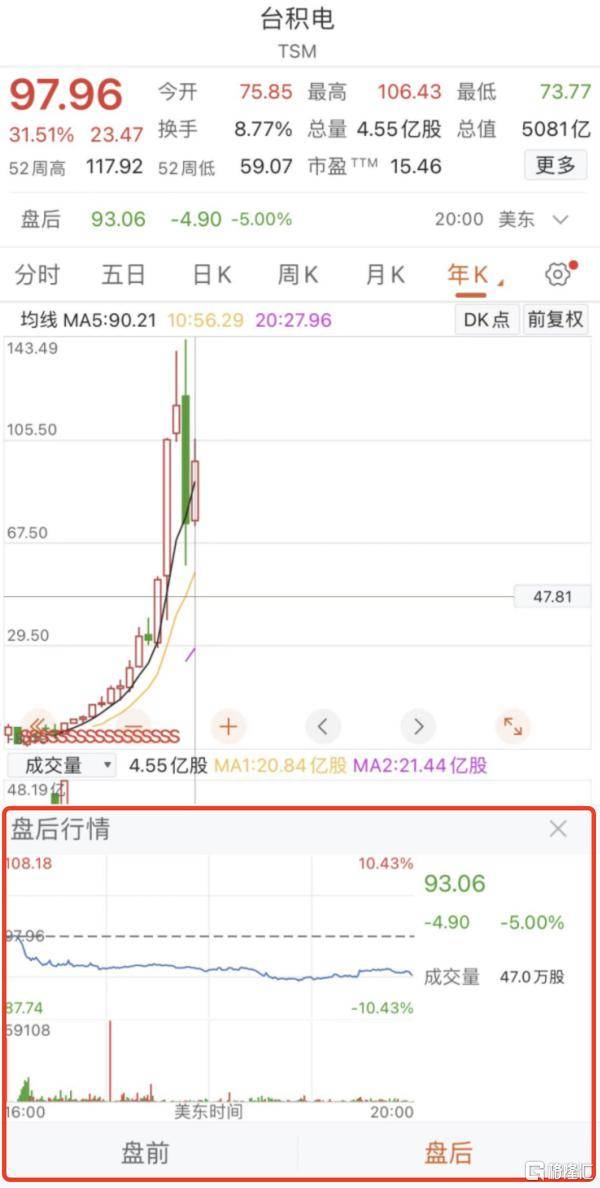Expand the K-line chart to fullscreen
Image resolution: width=600 pixels, height=1188 pixels.
[x=512, y=726]
